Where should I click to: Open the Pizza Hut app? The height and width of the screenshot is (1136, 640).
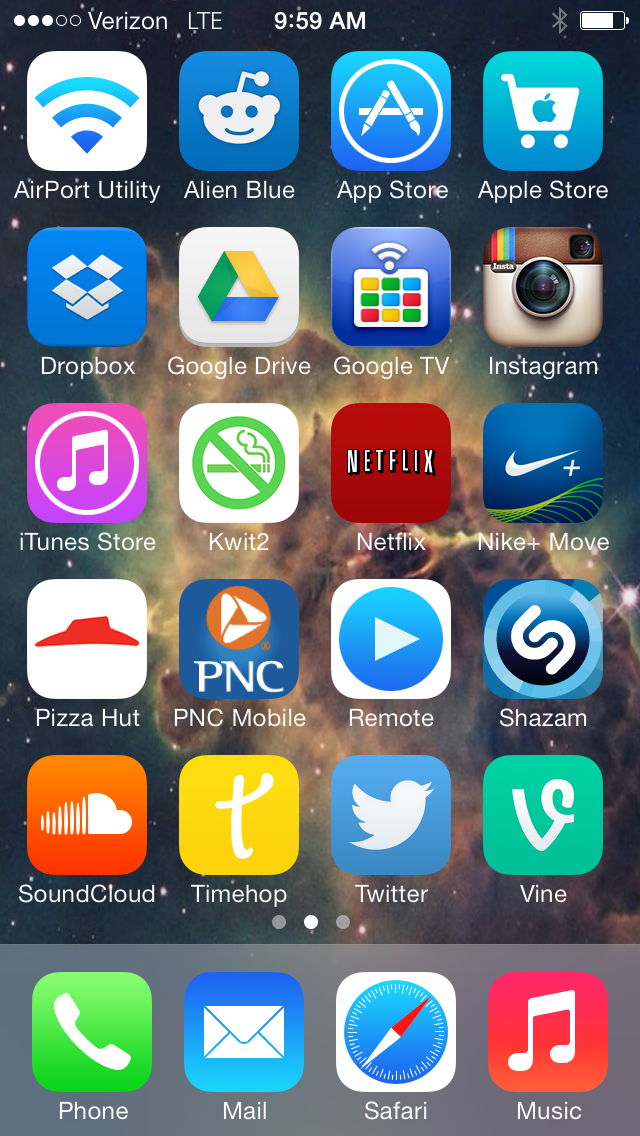(x=87, y=639)
